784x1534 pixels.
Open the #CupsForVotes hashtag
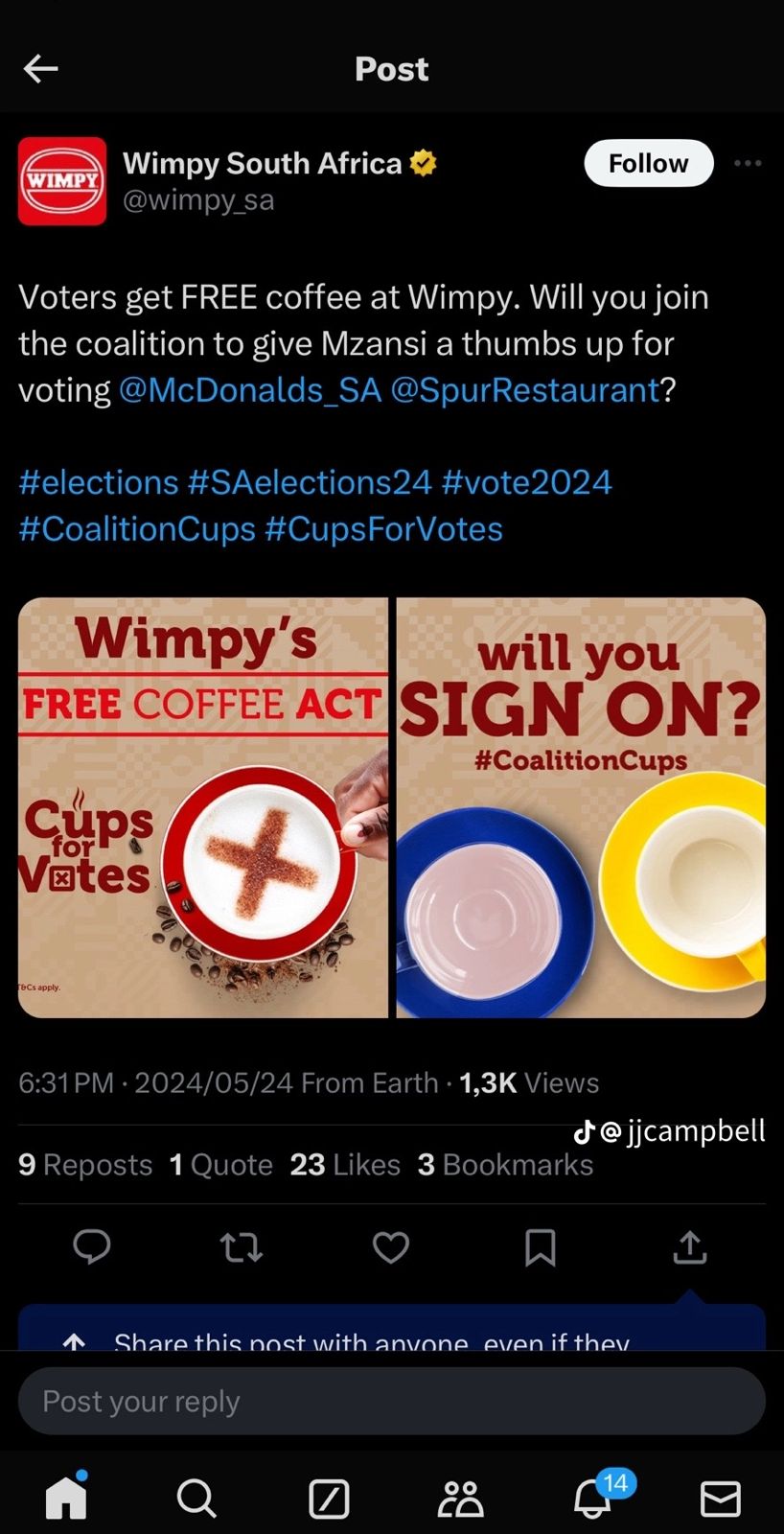(x=383, y=528)
